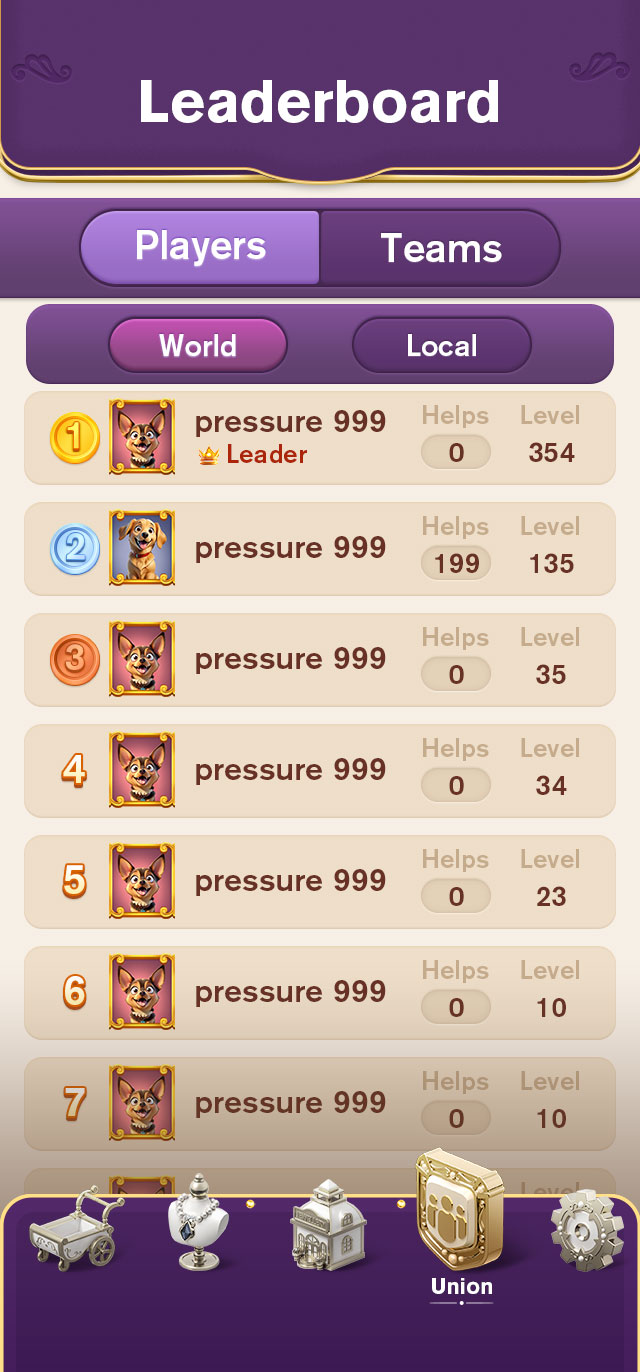The image size is (640, 1372).
Task: Open the rank 4 player at level 34
Action: click(x=319, y=771)
